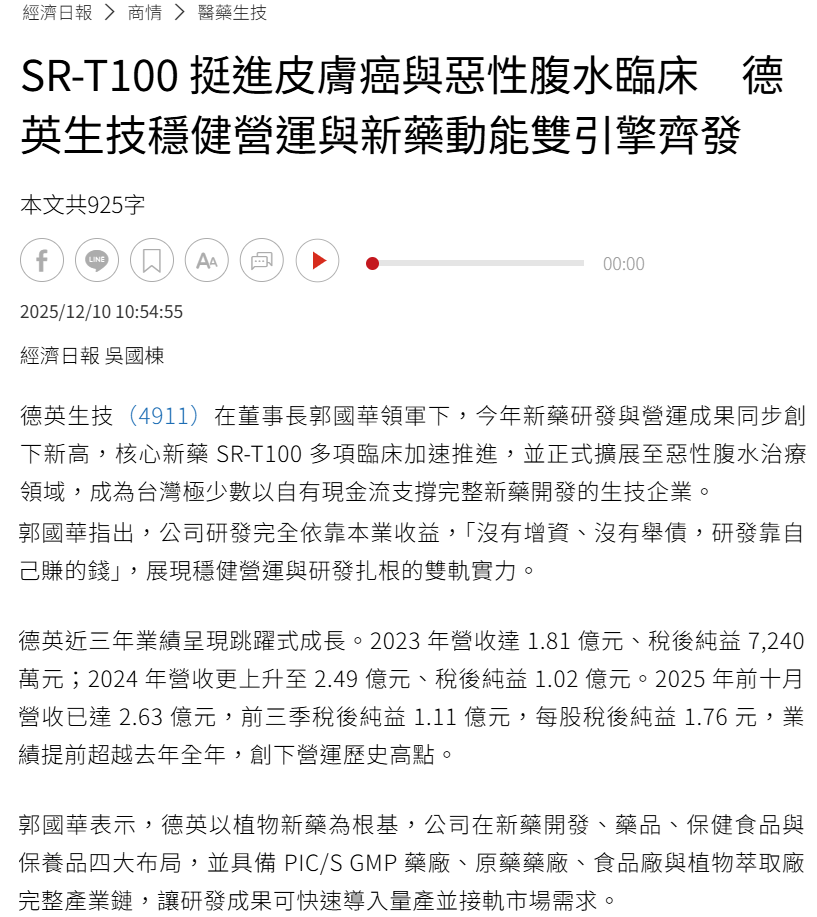817x917 pixels.
Task: Change the article font size
Action: [207, 261]
